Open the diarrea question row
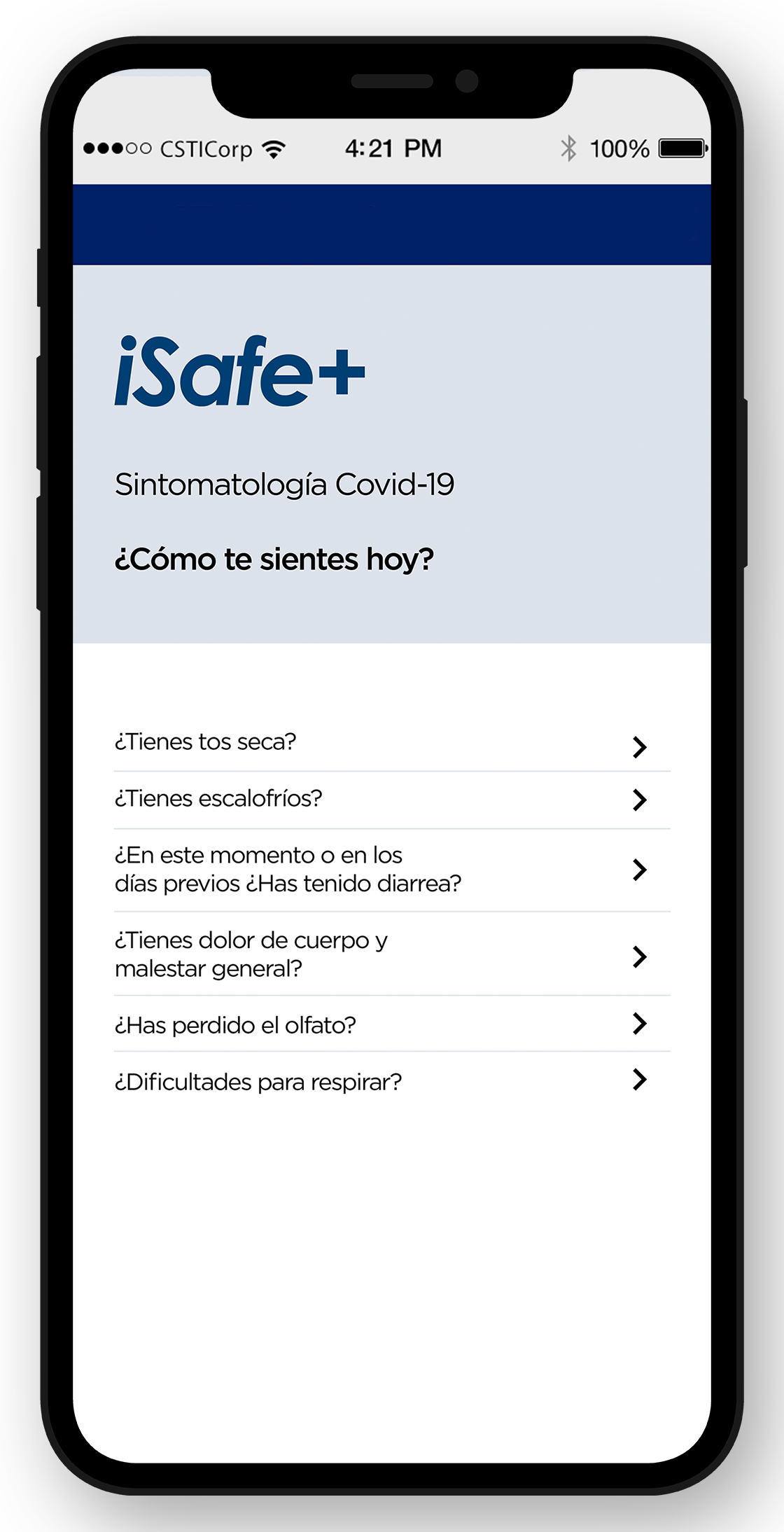 [x=392, y=870]
